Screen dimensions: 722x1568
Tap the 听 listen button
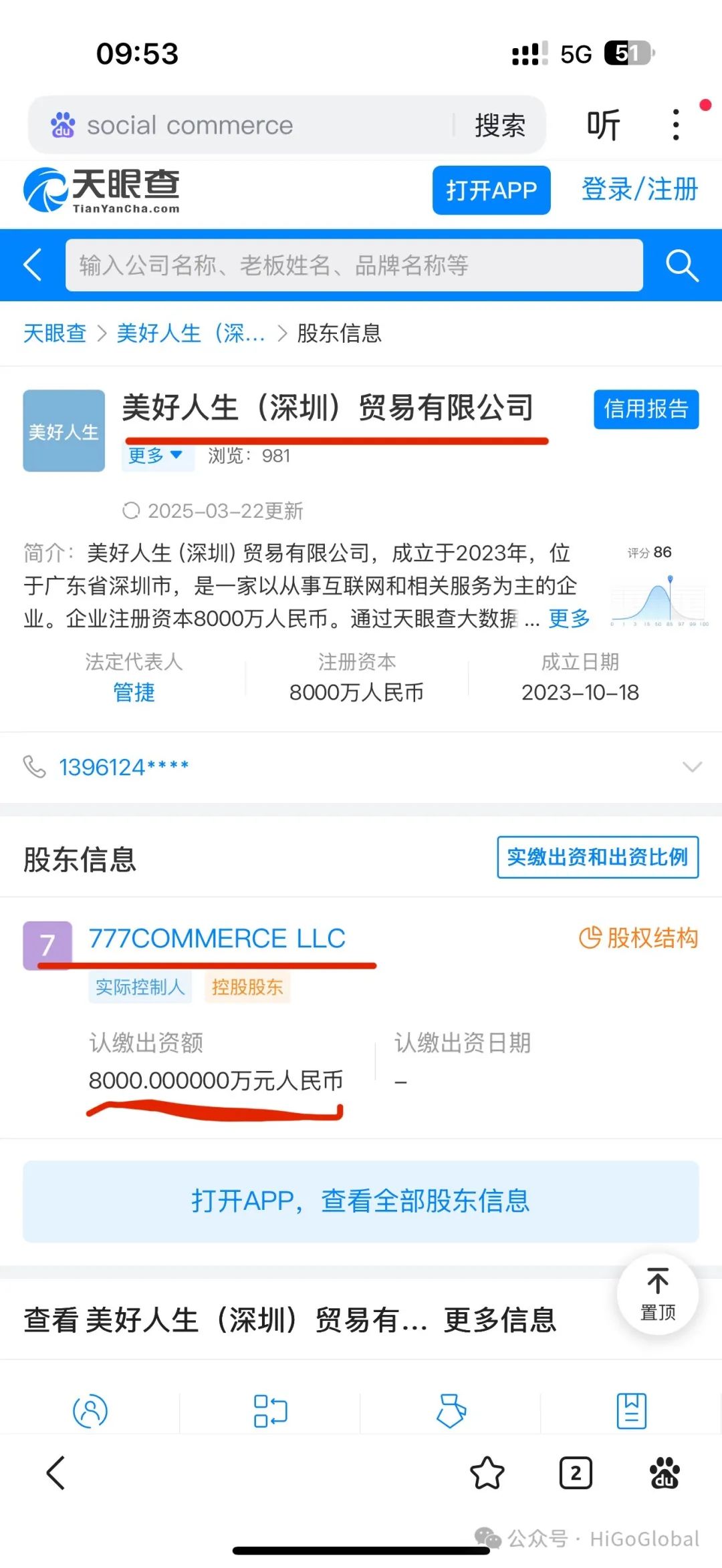pos(603,125)
